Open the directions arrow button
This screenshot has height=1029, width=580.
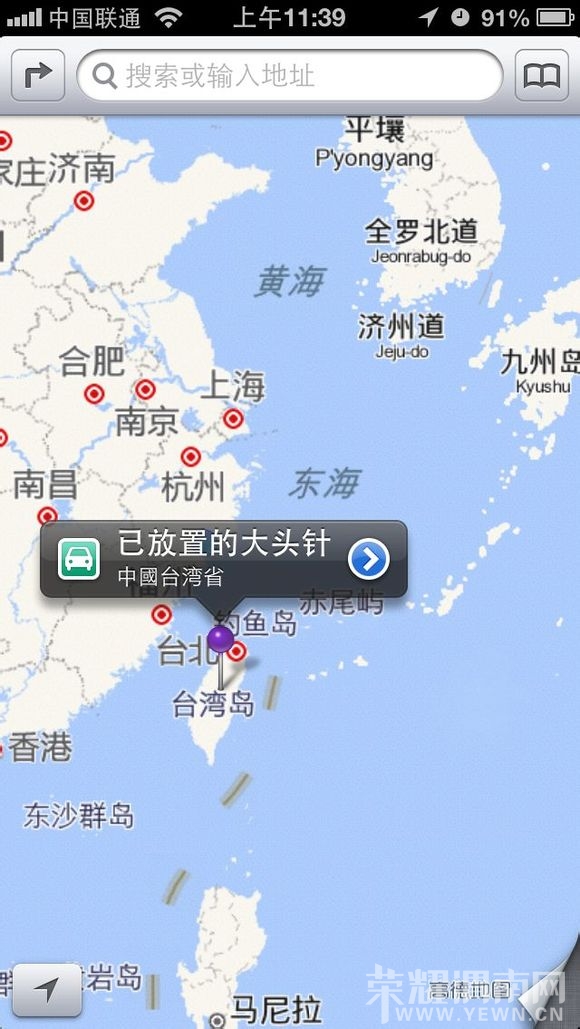pyautogui.click(x=38, y=75)
